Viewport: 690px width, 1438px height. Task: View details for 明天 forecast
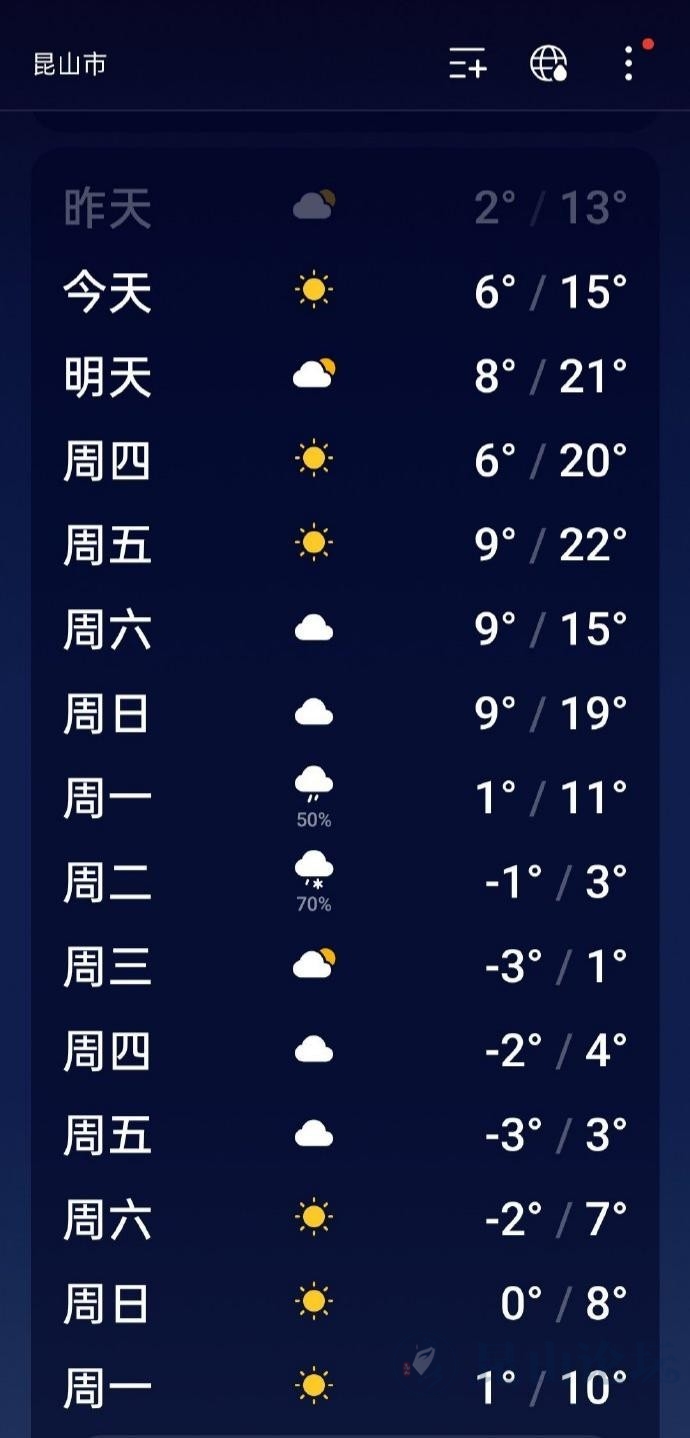tap(345, 377)
